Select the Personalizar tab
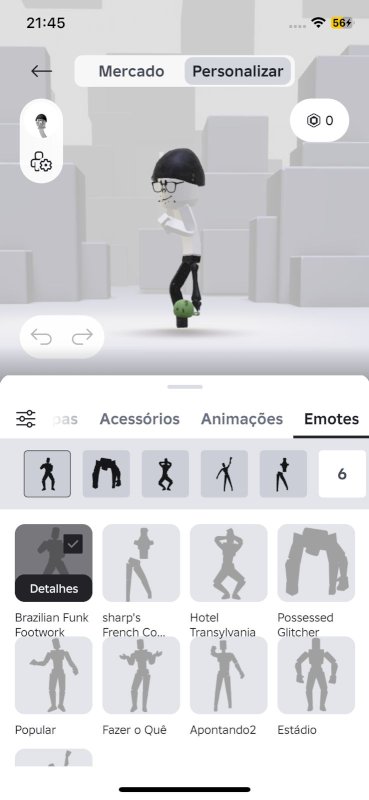This screenshot has height=800, width=369. click(237, 71)
